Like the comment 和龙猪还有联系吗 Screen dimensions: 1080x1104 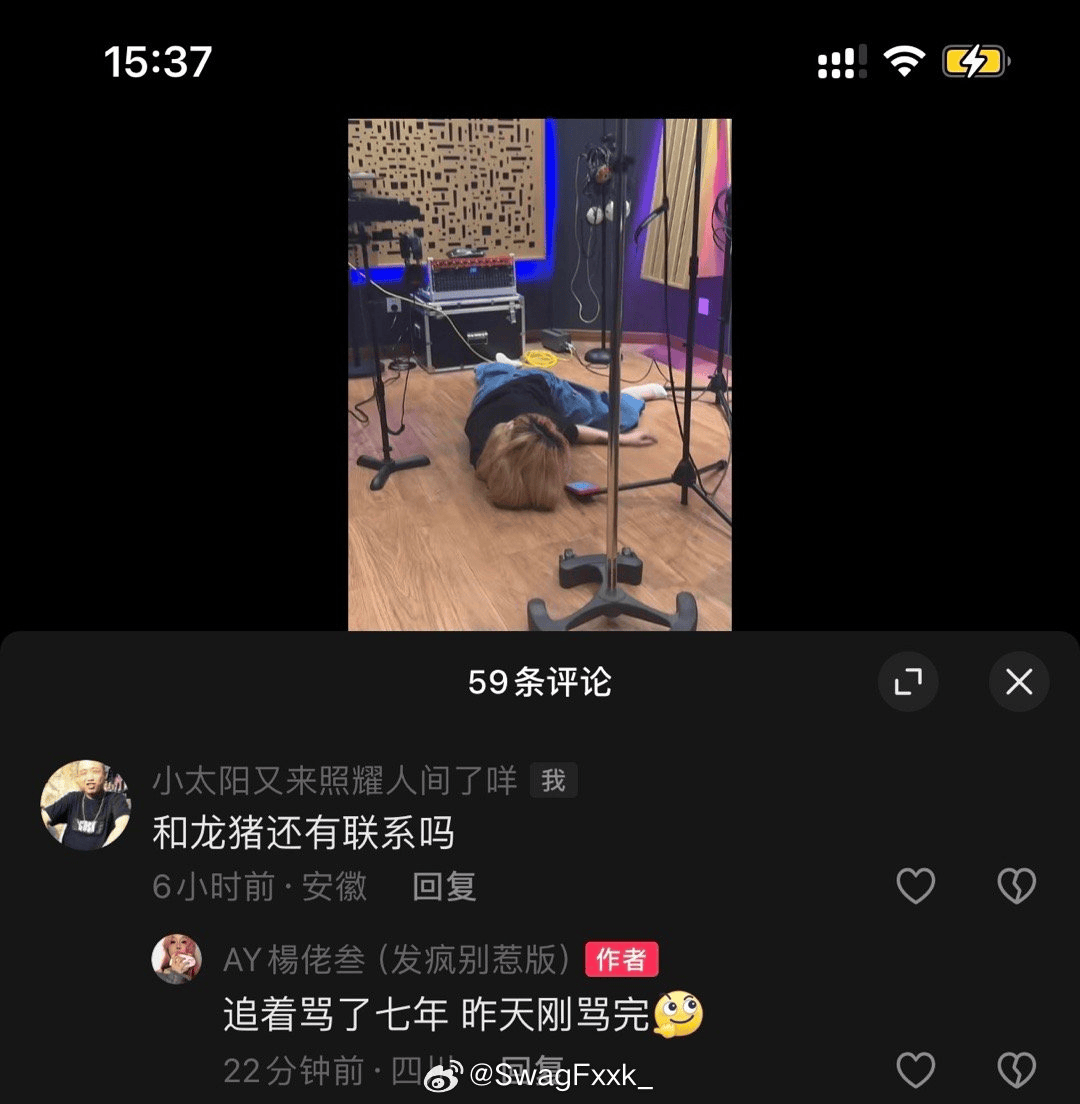[x=915, y=886]
